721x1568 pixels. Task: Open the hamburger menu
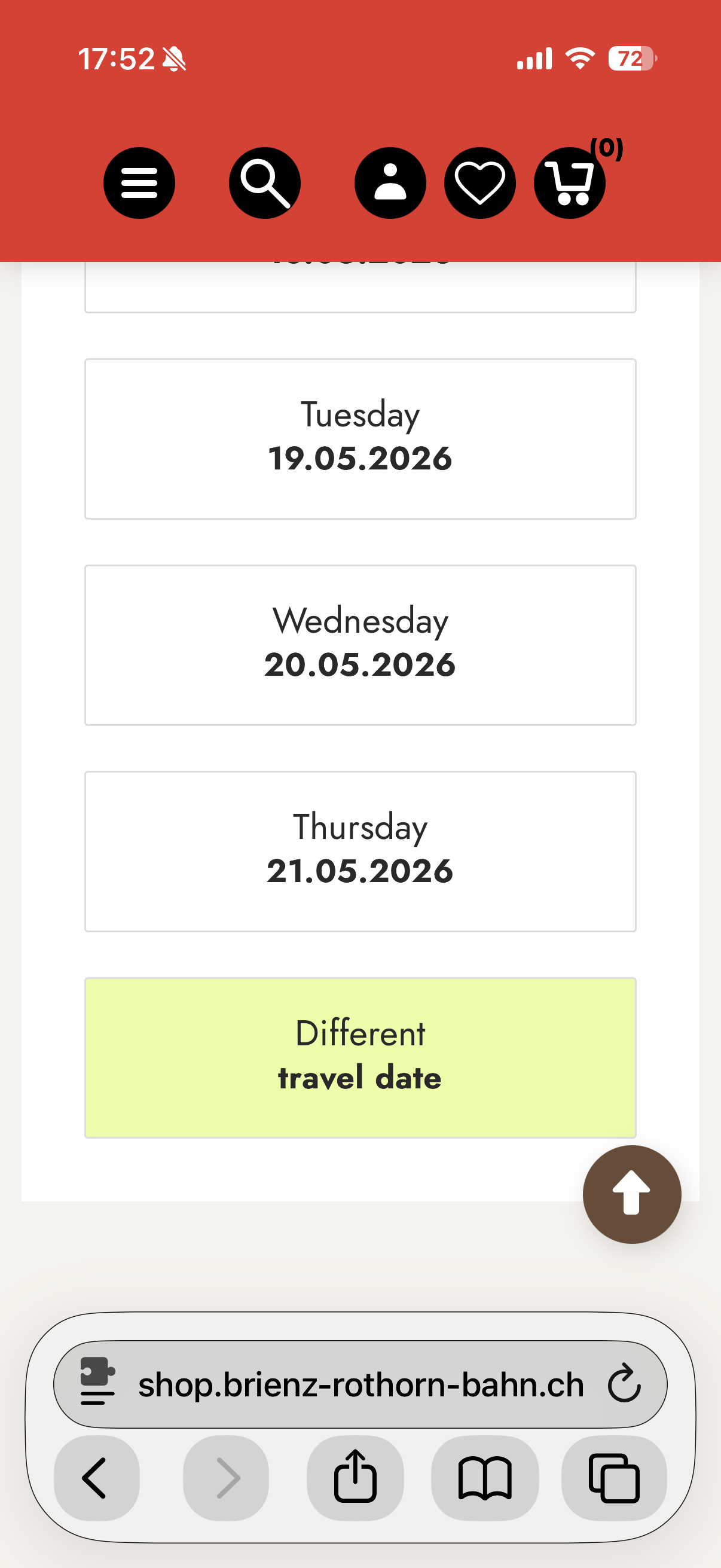tap(139, 182)
